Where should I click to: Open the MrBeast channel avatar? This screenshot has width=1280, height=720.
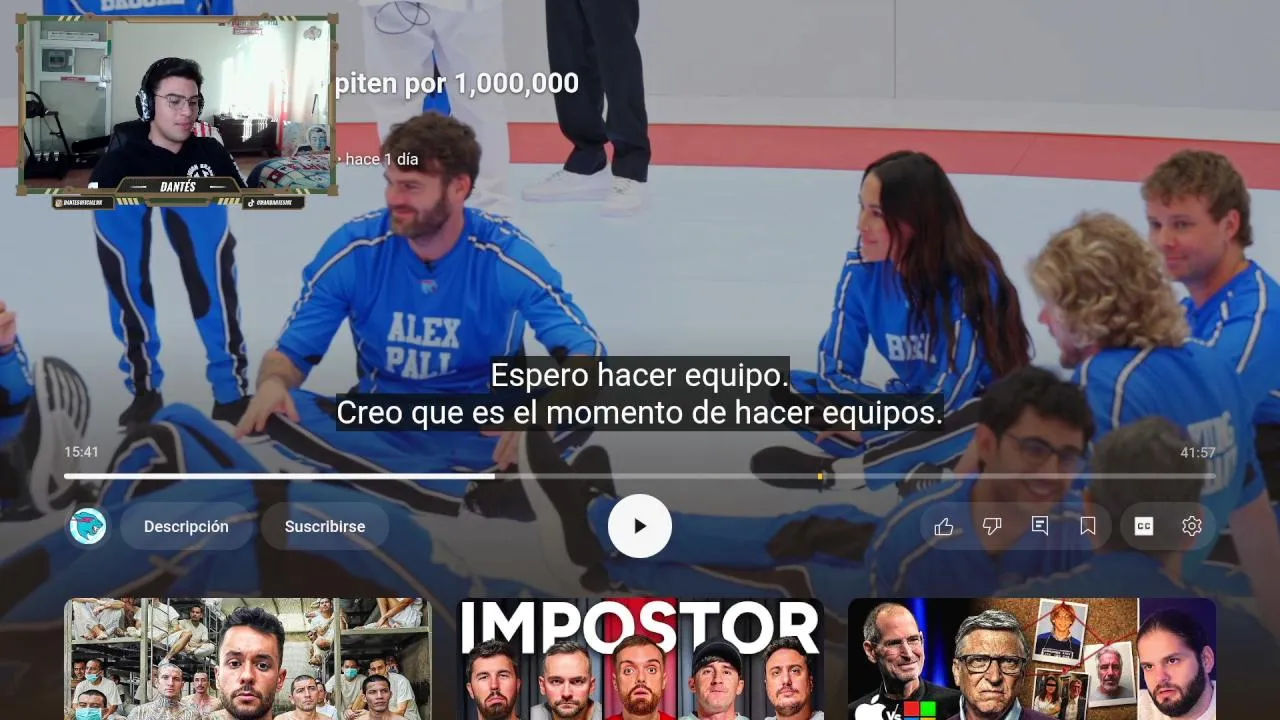[x=88, y=526]
